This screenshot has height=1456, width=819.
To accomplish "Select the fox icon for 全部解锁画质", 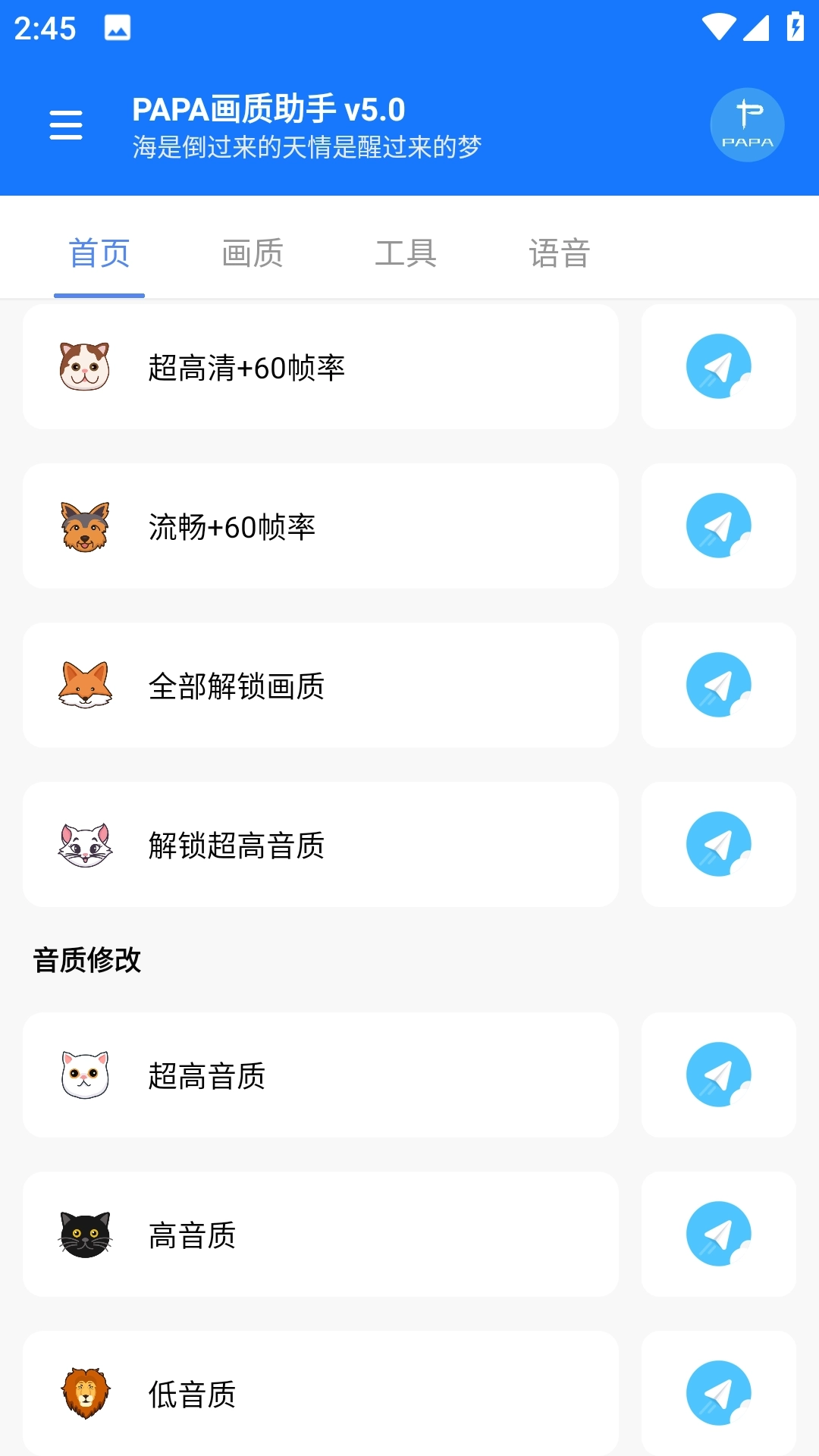I will 85,685.
